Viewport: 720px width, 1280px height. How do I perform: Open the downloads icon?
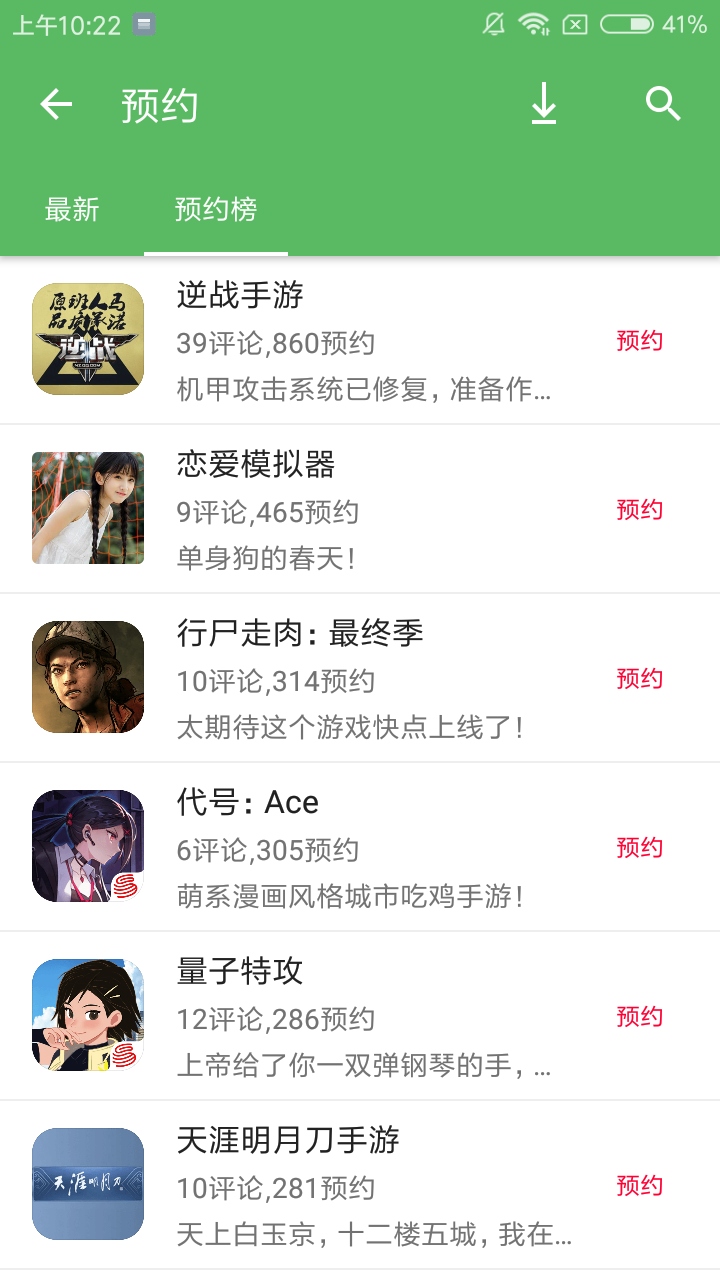(543, 105)
